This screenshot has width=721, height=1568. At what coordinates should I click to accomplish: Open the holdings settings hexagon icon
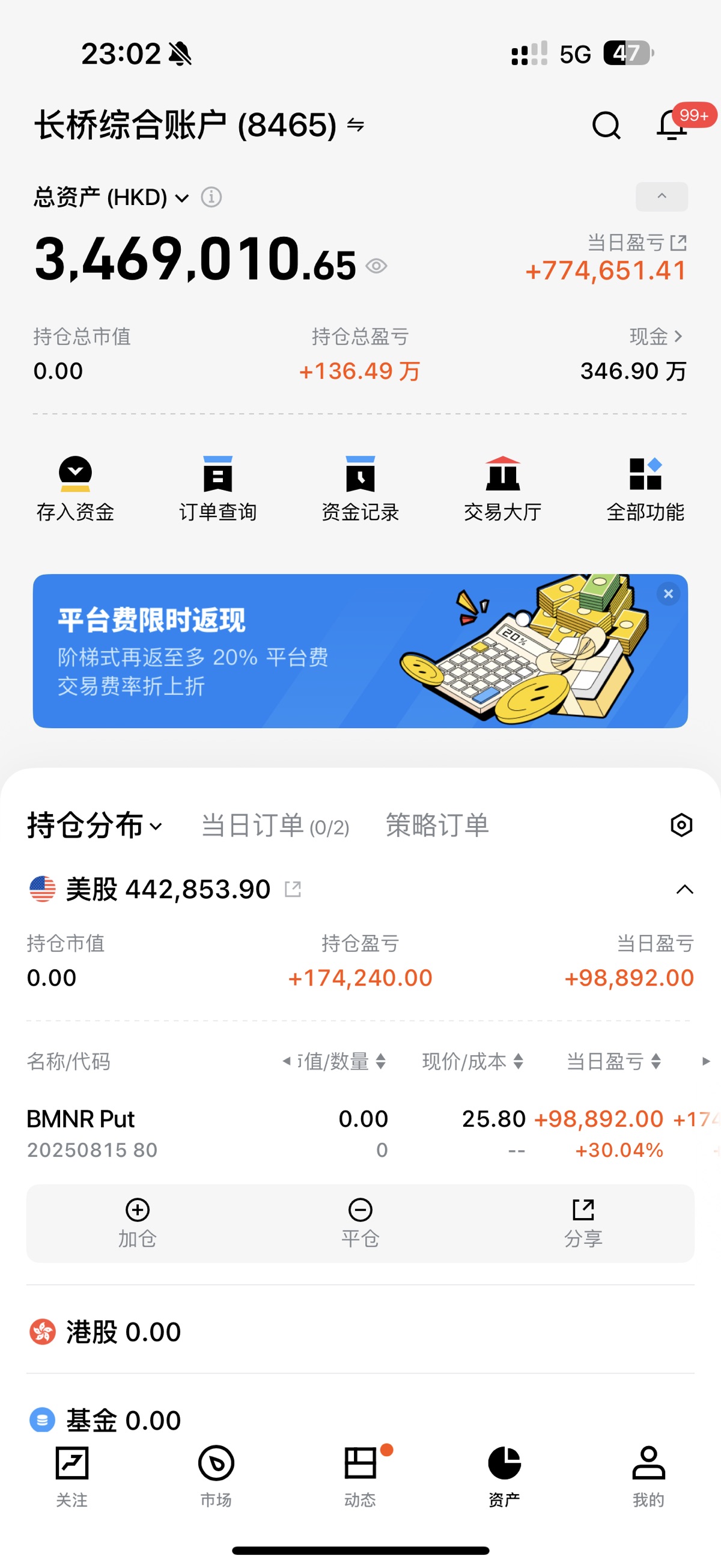681,825
